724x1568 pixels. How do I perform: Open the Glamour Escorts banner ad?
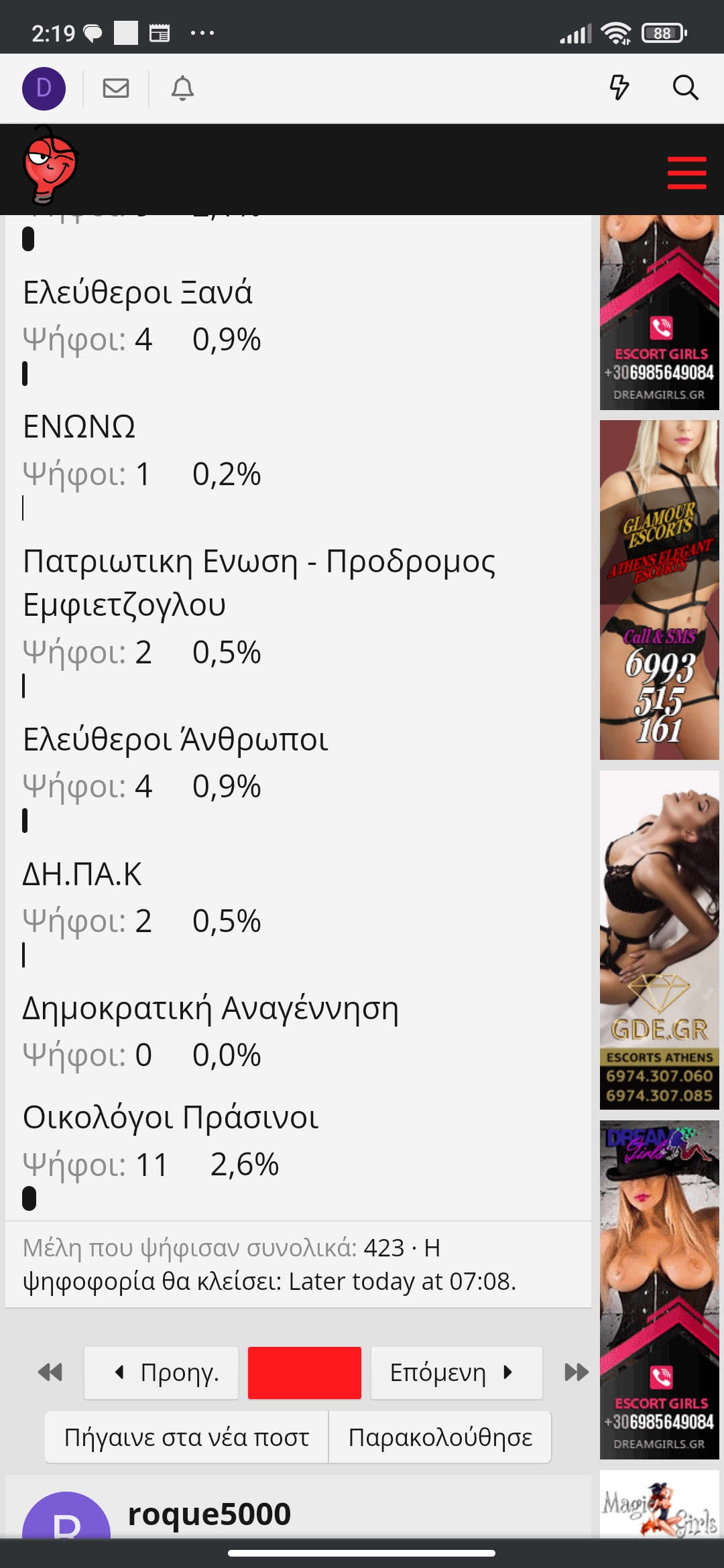[x=660, y=590]
